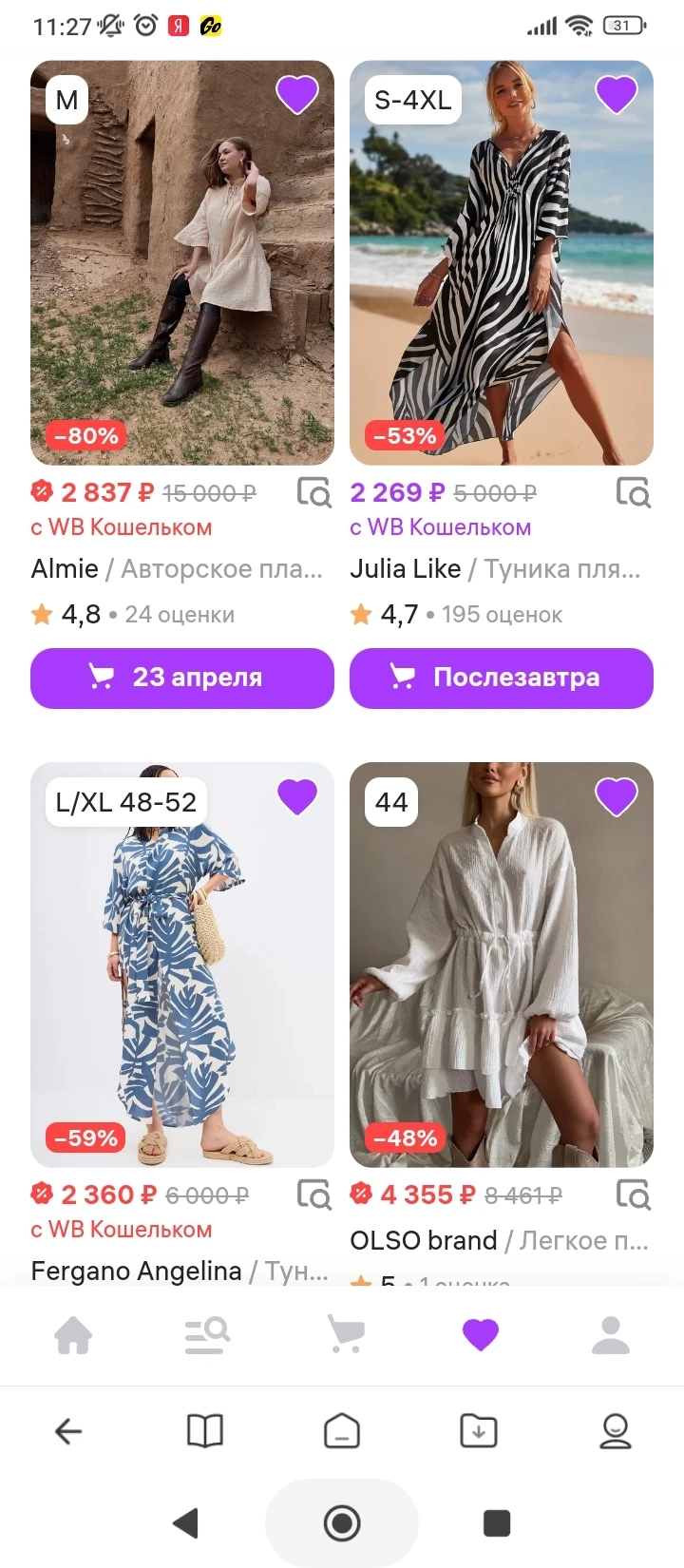
Task: Open the catalog search tab
Action: [x=207, y=1335]
